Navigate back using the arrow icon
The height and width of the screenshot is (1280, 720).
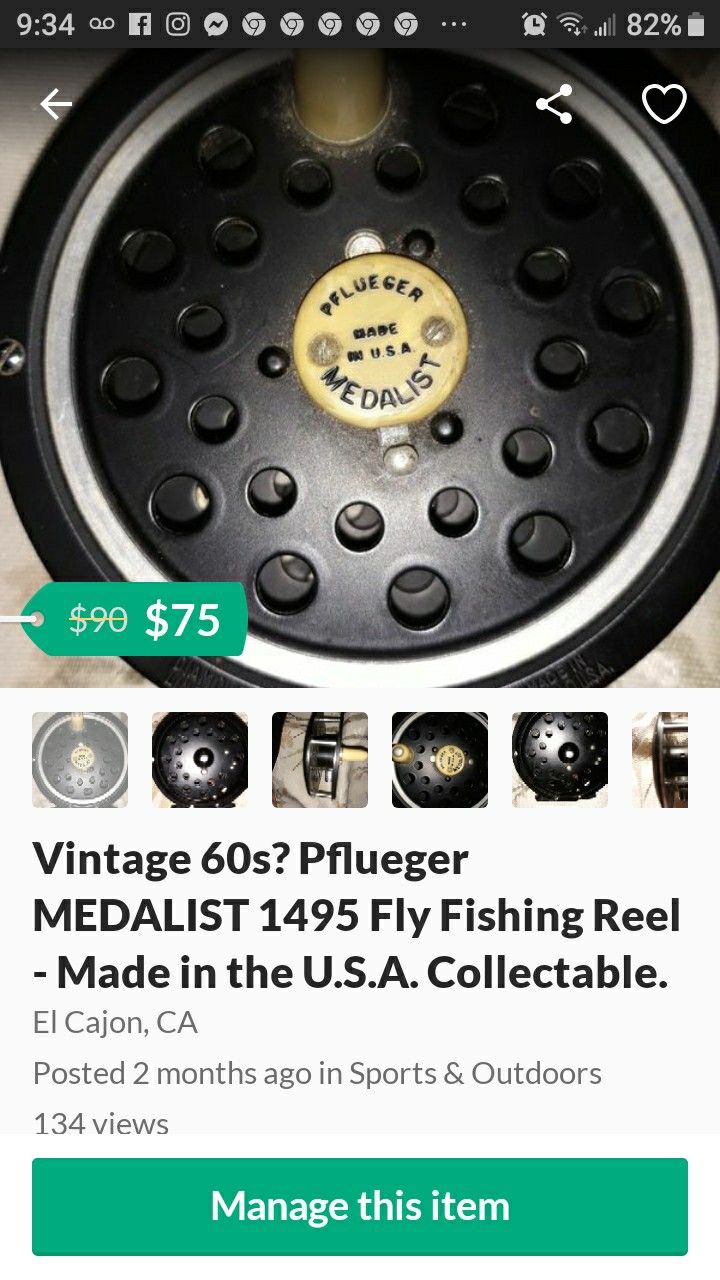click(x=56, y=102)
